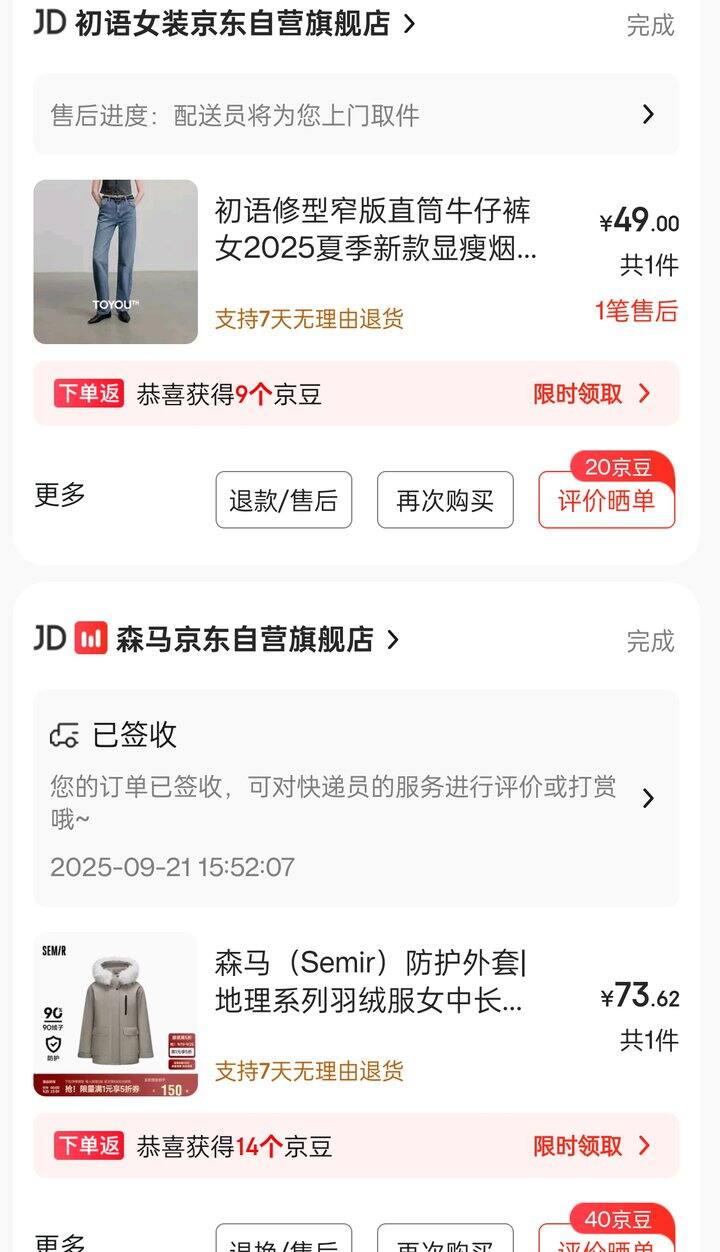720x1252 pixels.
Task: Buy the 初语 jeans again with 再次购买
Action: [x=445, y=500]
